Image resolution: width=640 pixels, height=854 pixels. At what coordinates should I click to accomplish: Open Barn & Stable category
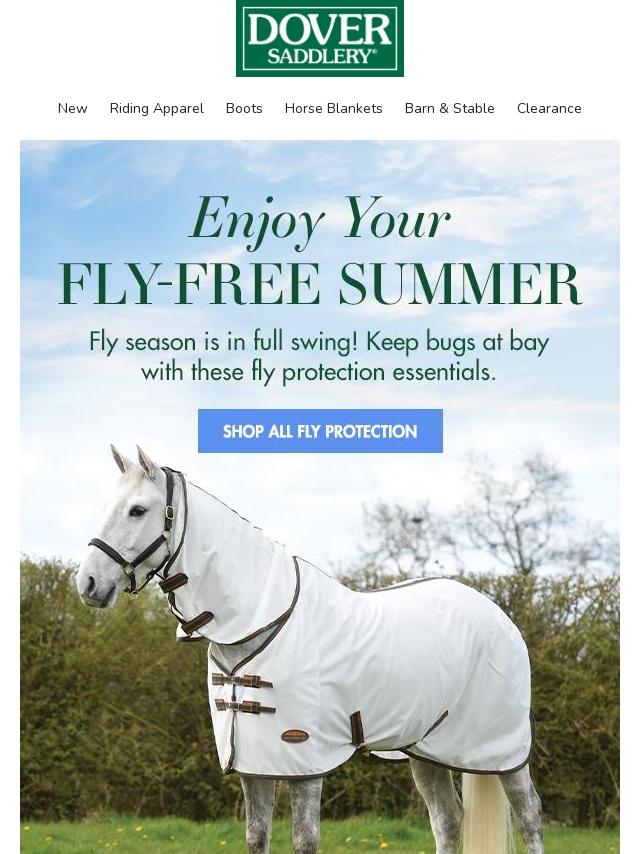pyautogui.click(x=449, y=108)
